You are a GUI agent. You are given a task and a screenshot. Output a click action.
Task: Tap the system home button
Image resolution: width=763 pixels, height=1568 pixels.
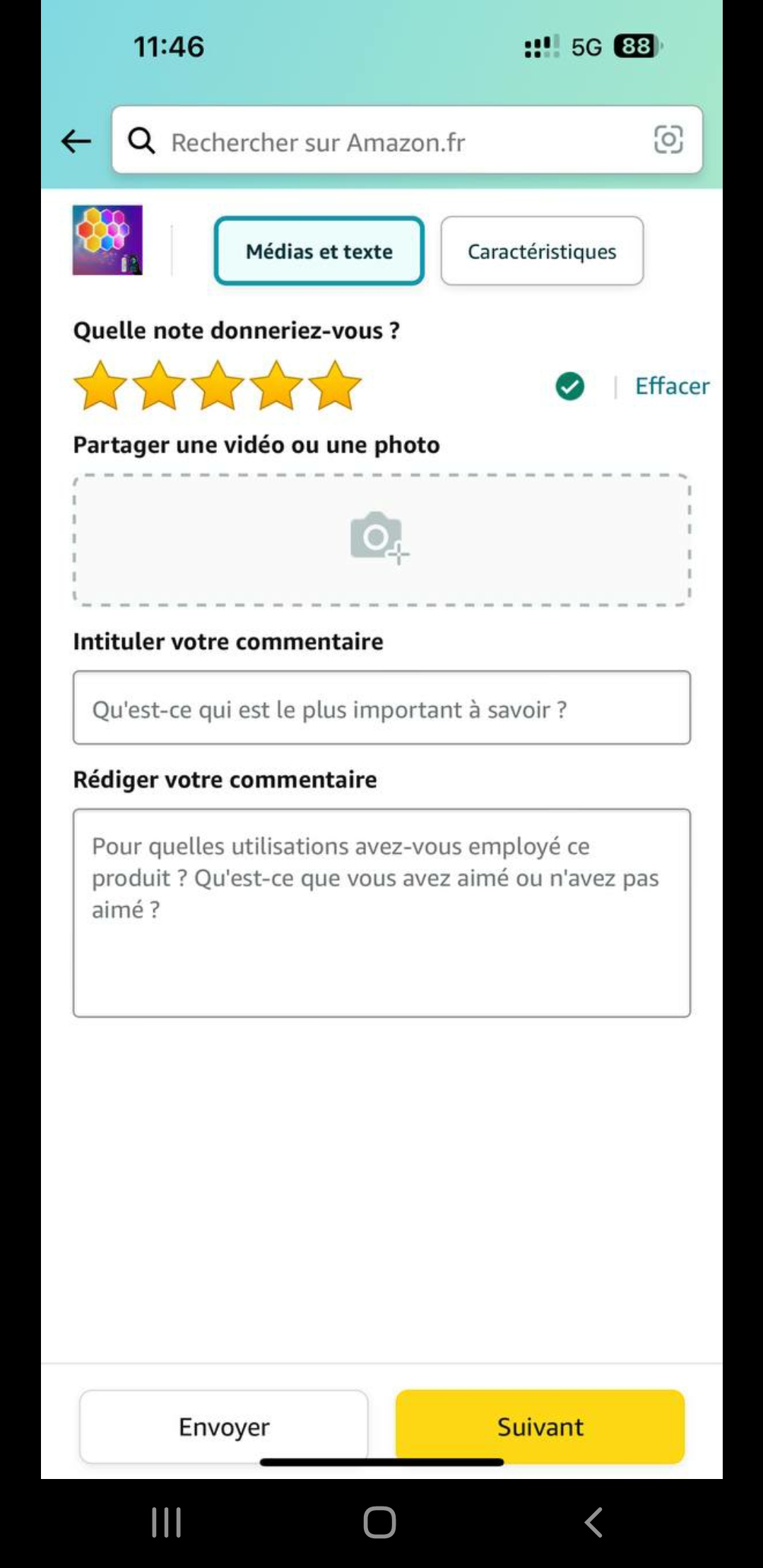pos(379,1522)
